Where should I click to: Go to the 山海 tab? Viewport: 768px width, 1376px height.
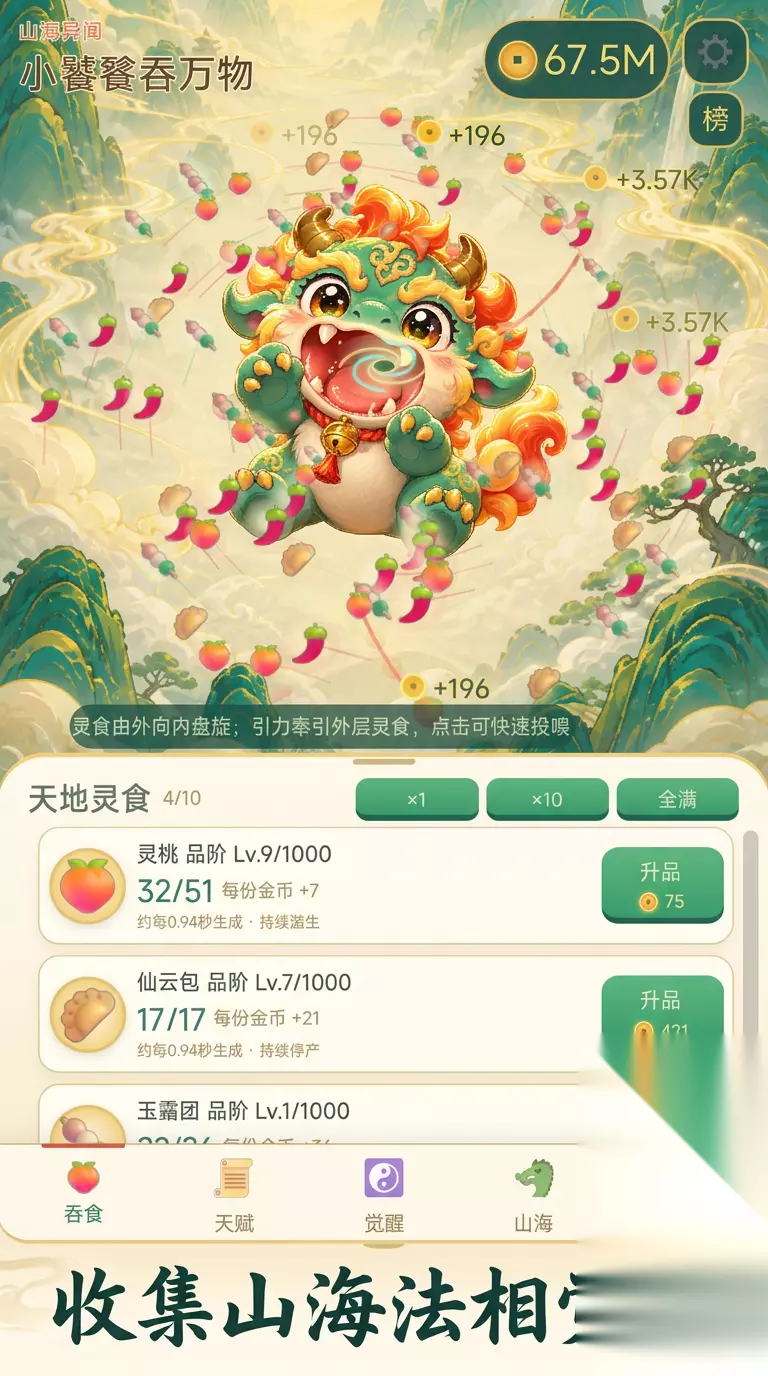tap(533, 1194)
